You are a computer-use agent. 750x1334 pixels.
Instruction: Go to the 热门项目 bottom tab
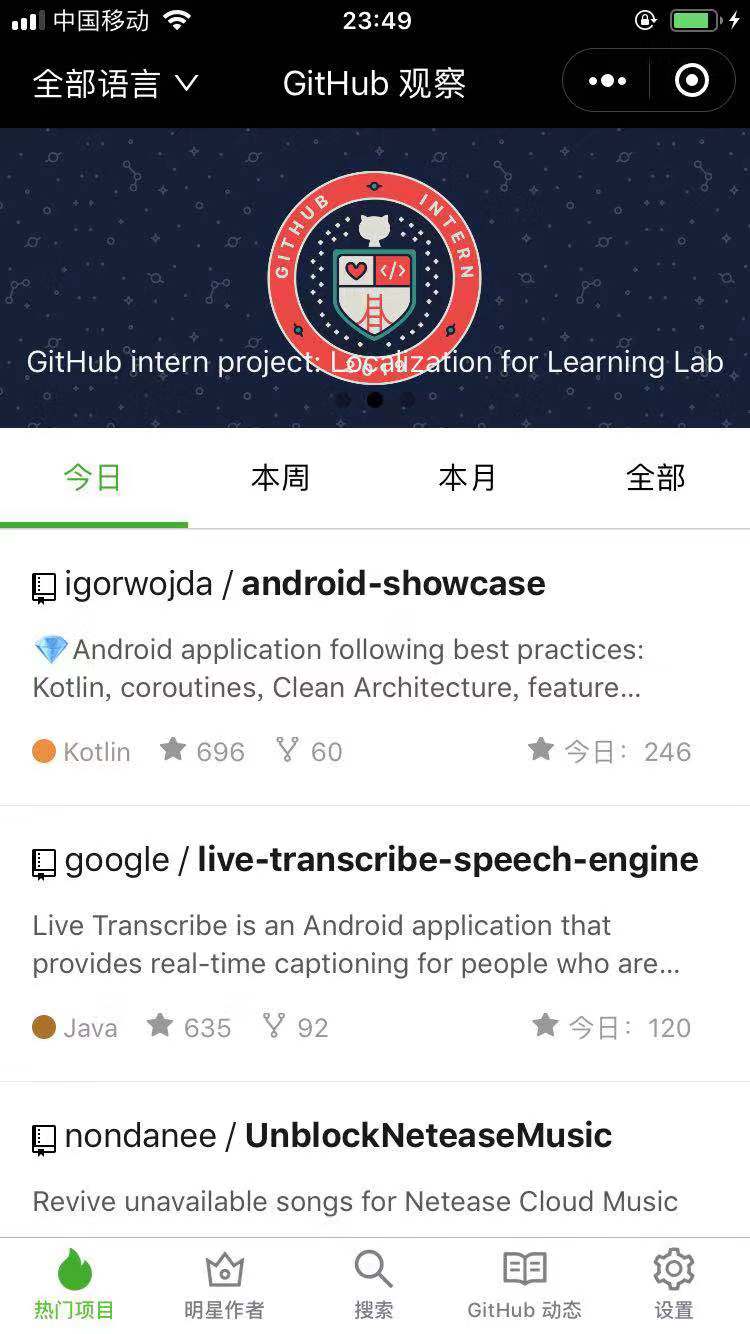(74, 1286)
